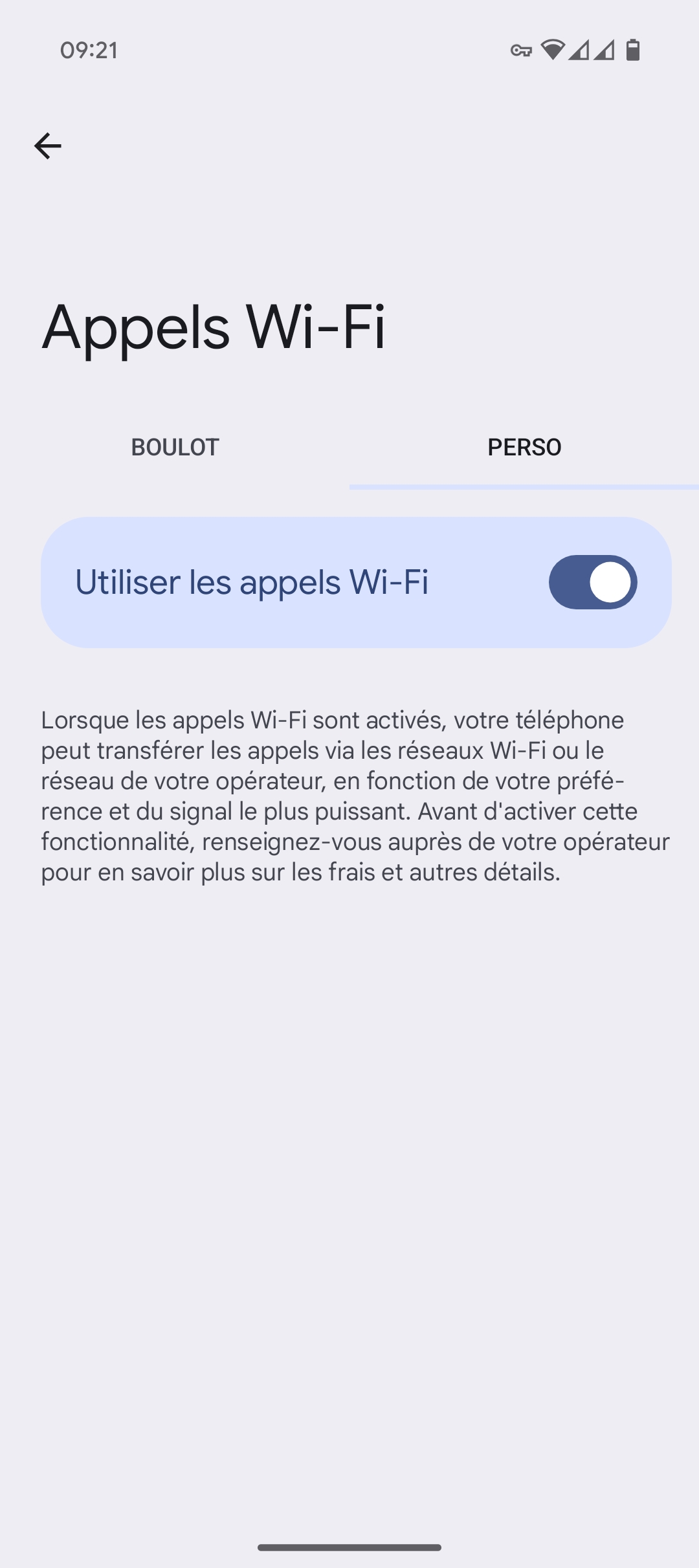Select the PERSO tab
699x1568 pixels.
pyautogui.click(x=524, y=447)
